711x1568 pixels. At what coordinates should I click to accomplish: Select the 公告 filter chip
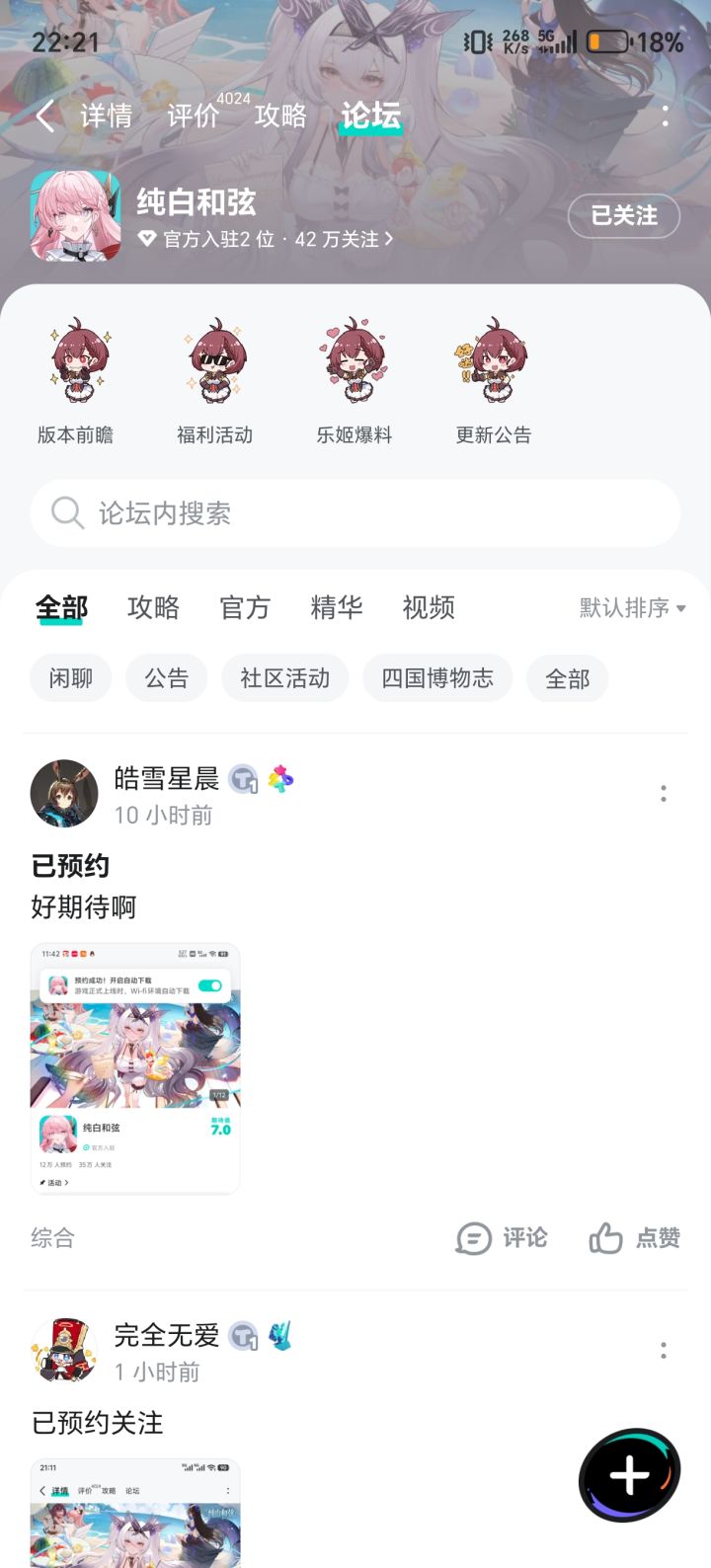click(x=166, y=678)
